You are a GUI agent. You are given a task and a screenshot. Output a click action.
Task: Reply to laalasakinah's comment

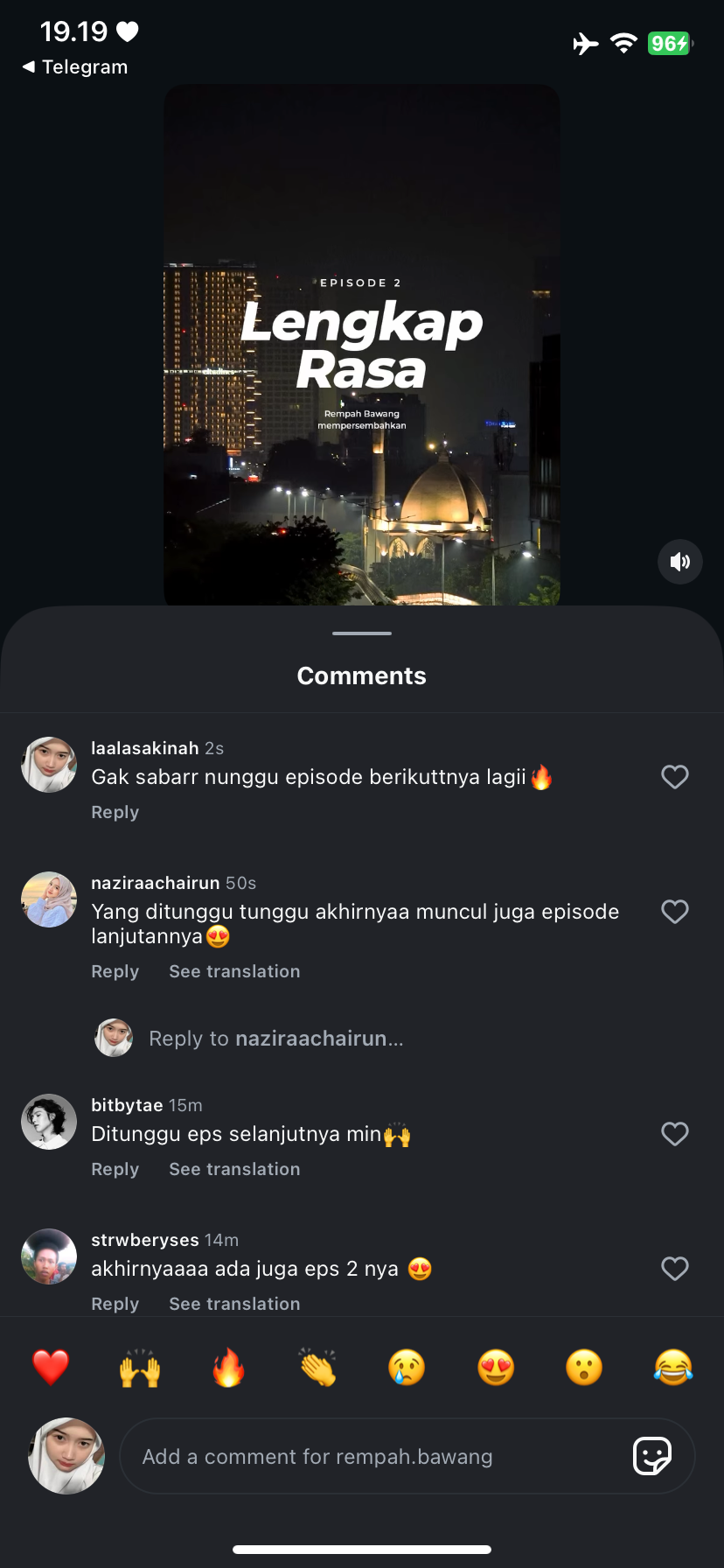click(x=115, y=812)
